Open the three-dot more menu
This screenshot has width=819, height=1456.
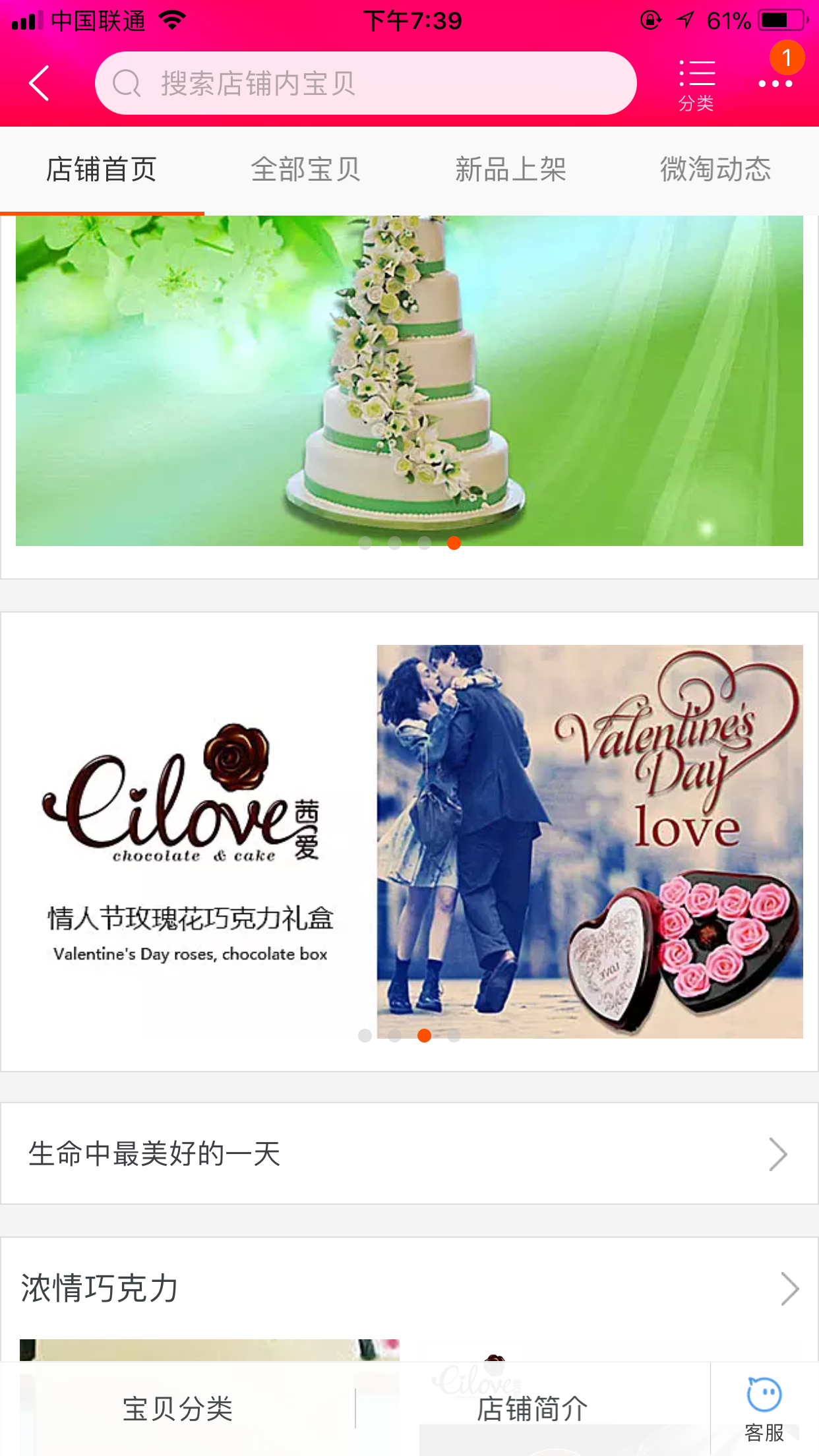tap(775, 83)
